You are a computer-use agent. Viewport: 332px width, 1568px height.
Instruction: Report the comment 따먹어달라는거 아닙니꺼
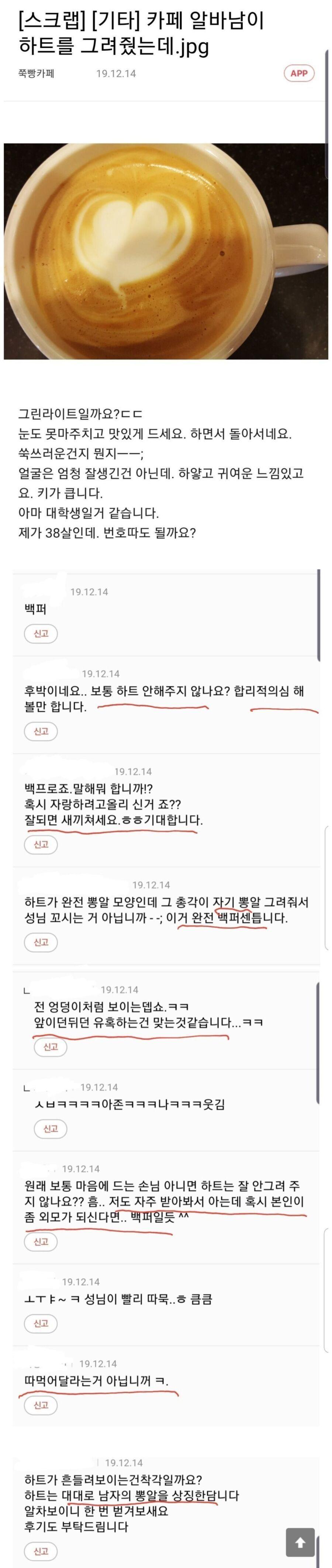point(41,1405)
